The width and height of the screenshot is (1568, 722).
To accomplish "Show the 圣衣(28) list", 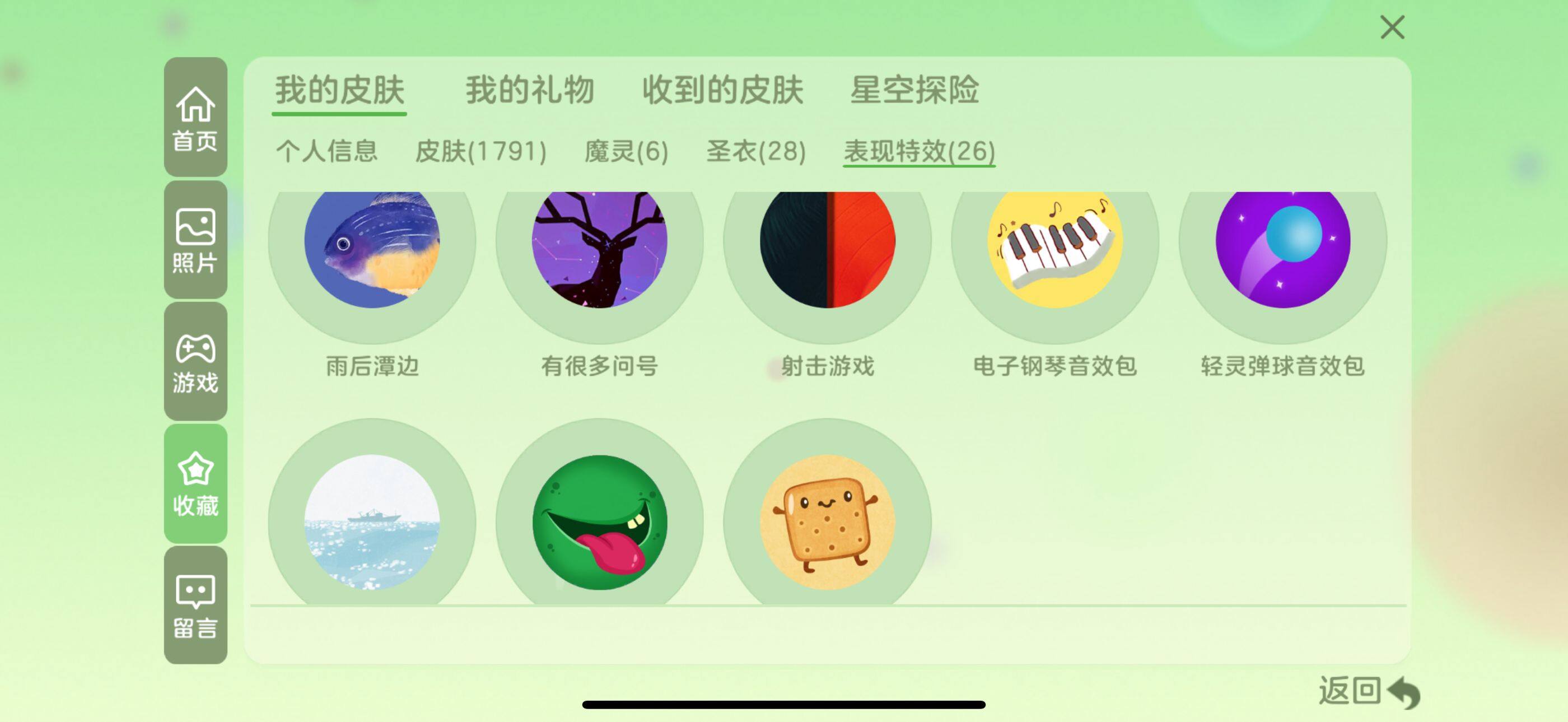I will pyautogui.click(x=756, y=151).
